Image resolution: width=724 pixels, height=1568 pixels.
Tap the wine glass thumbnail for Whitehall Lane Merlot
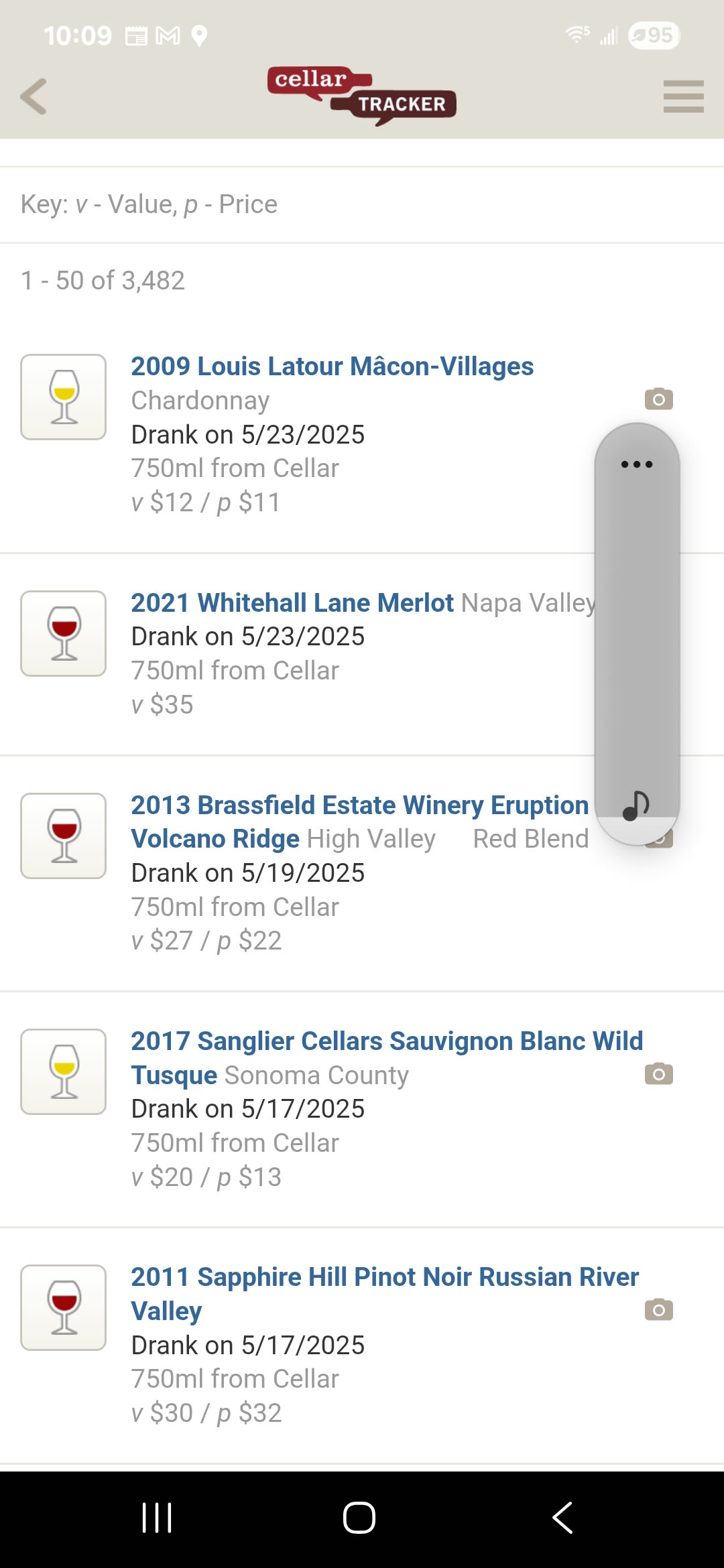[64, 633]
